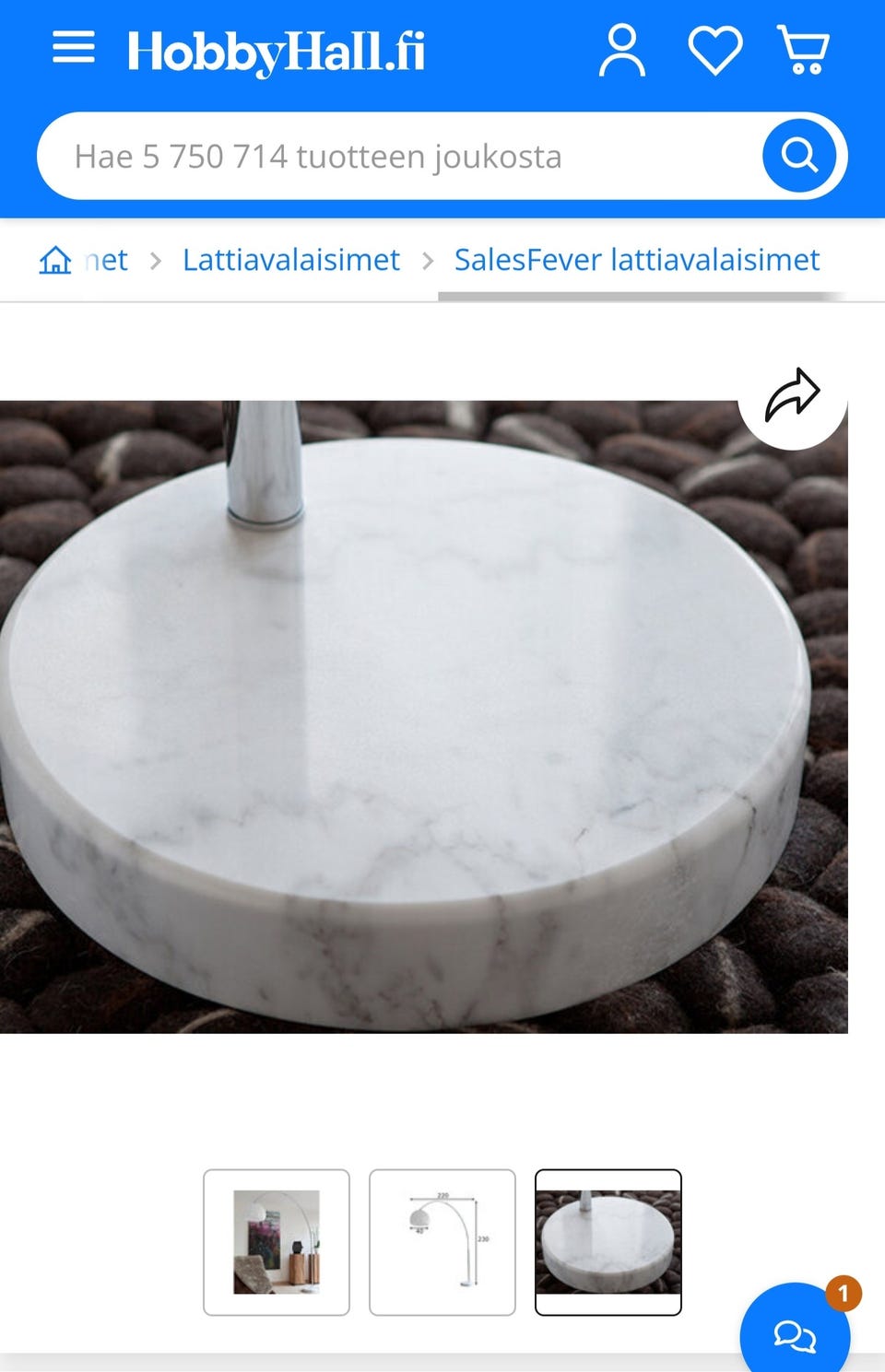Select the marble base thumbnail
885x1372 pixels.
(607, 1242)
